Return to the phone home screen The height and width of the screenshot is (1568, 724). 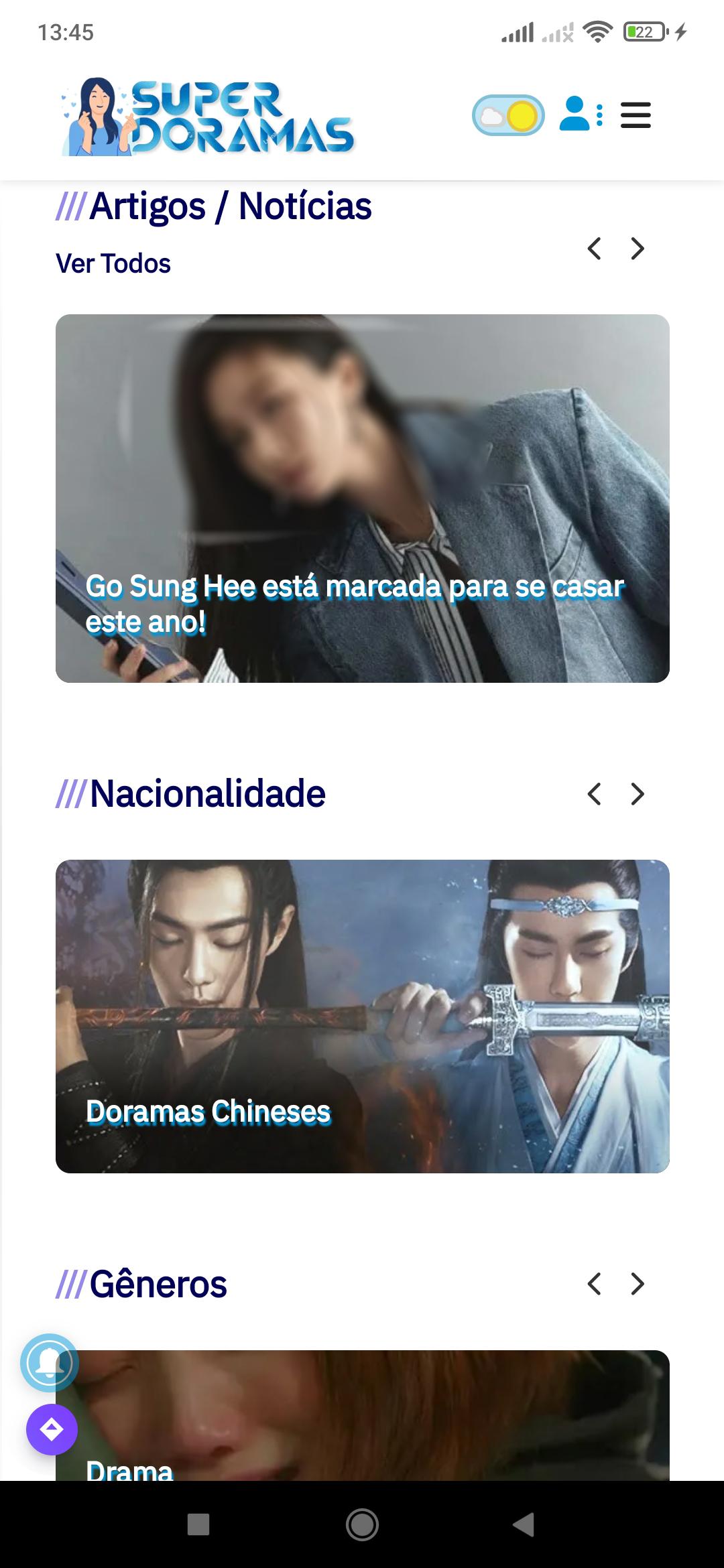(x=362, y=1524)
